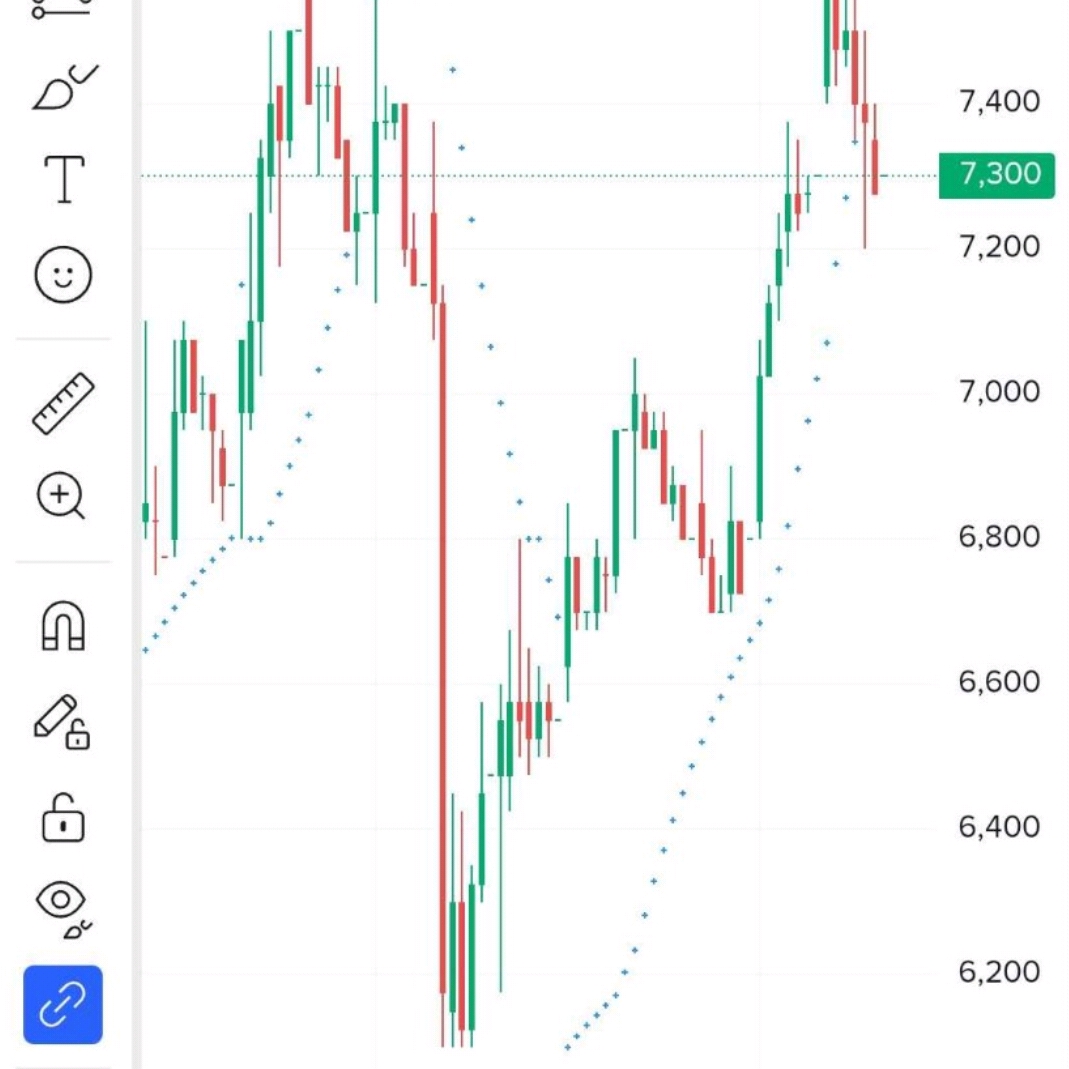Select the 7,300 current price label
The image size is (1069, 1069).
[x=996, y=175]
